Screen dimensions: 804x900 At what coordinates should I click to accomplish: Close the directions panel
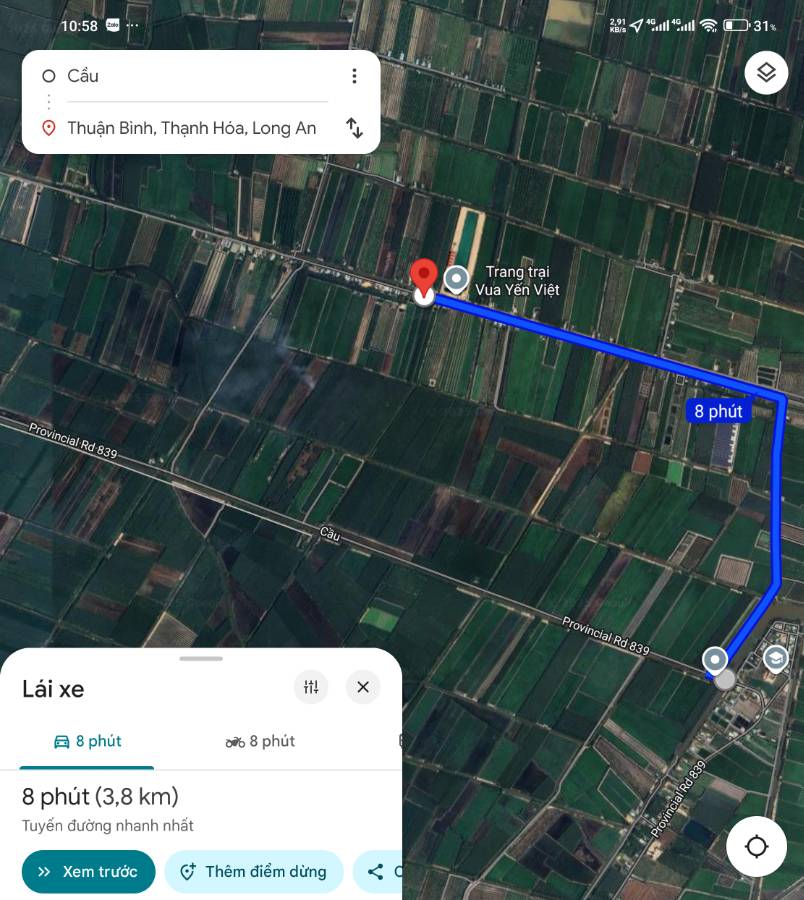tap(363, 687)
